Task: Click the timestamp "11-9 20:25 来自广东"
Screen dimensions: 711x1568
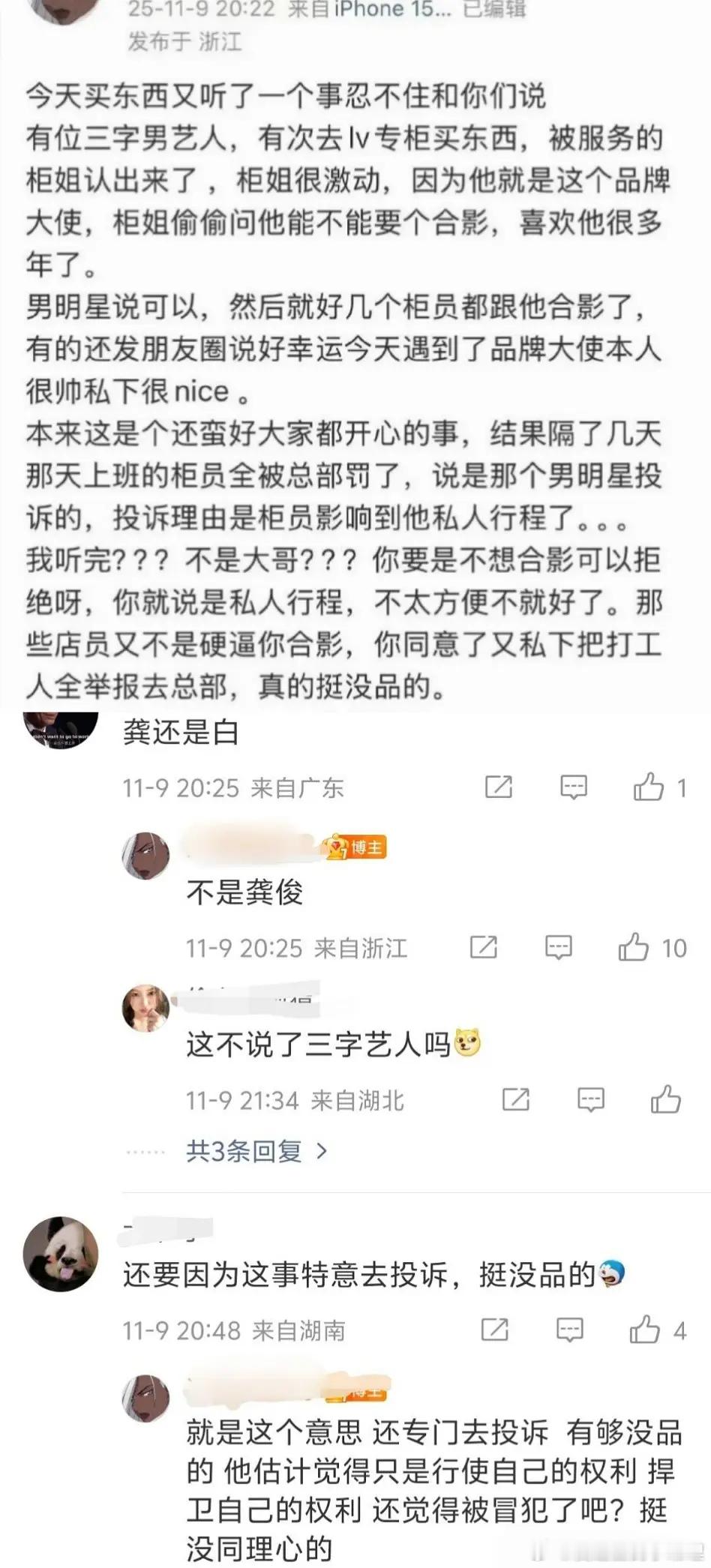Action: [235, 787]
